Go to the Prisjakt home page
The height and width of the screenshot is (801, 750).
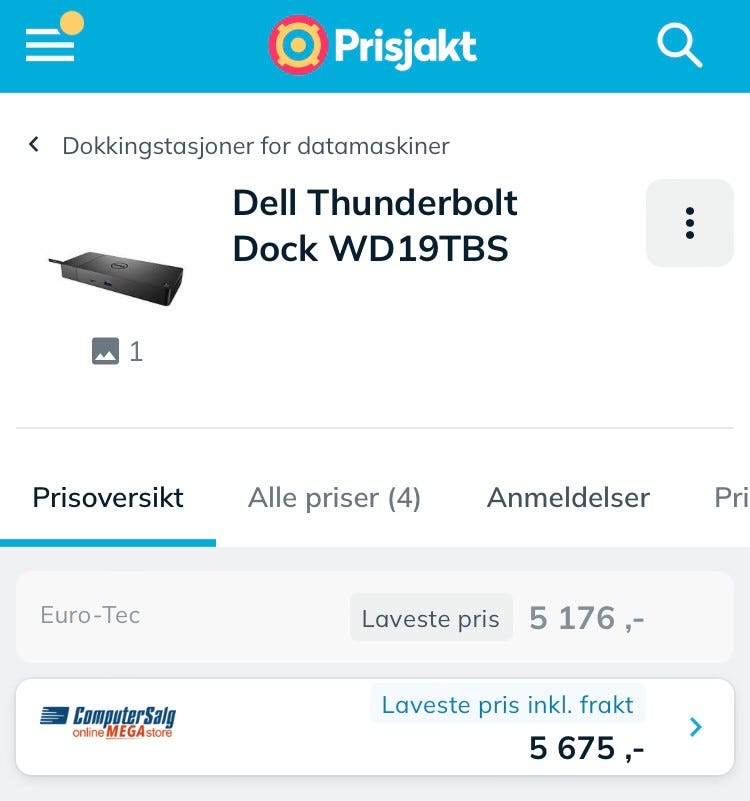coord(372,46)
